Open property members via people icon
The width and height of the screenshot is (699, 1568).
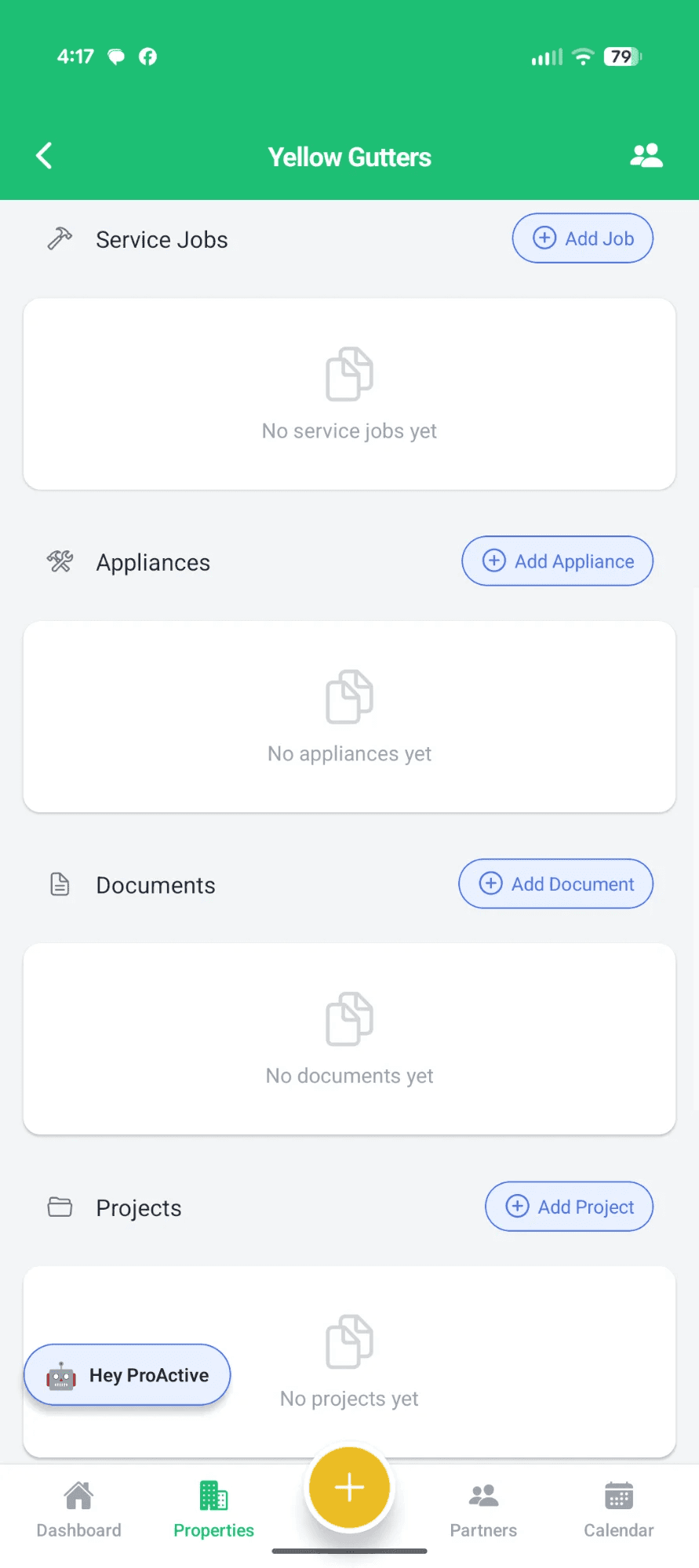click(x=646, y=156)
